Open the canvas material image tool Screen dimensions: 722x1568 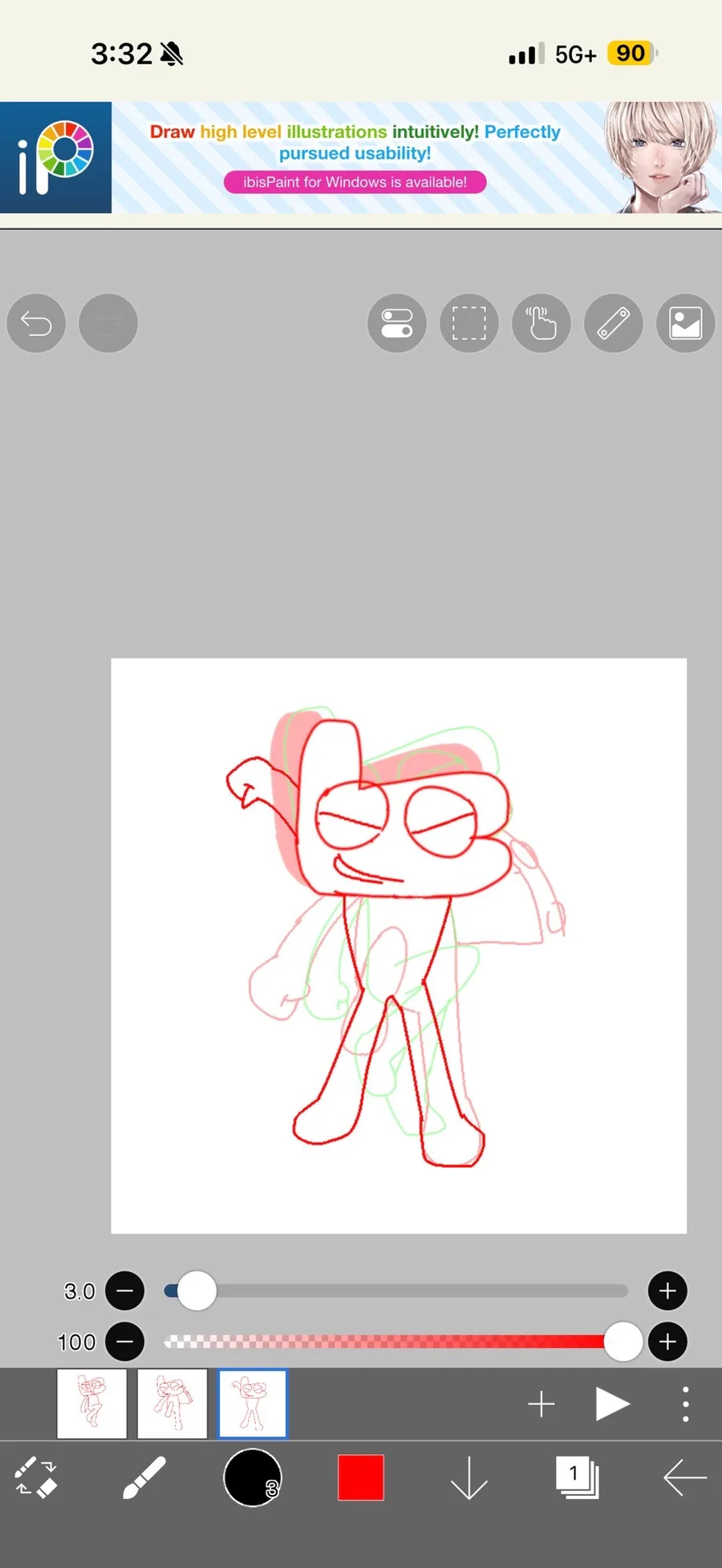point(686,323)
